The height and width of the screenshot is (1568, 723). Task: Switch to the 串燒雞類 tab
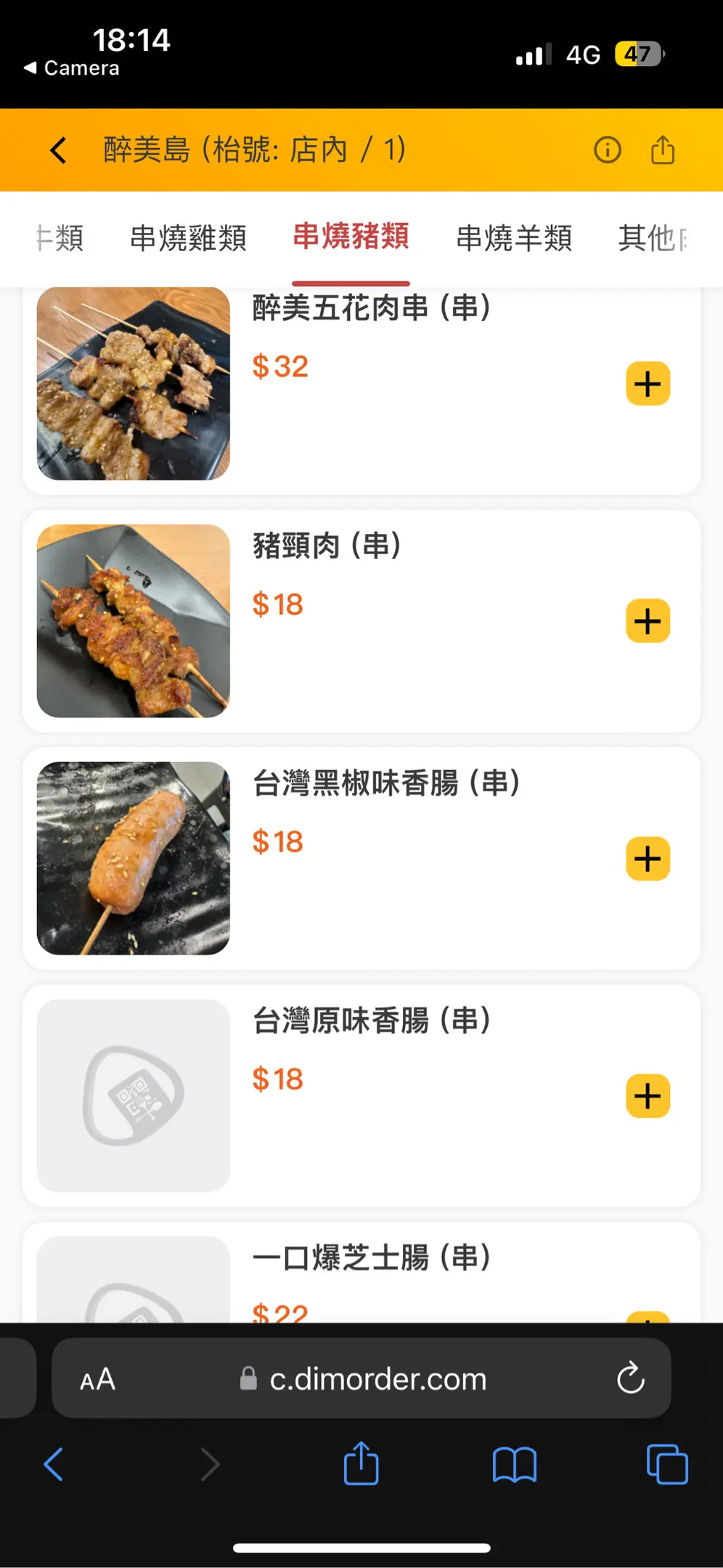188,238
